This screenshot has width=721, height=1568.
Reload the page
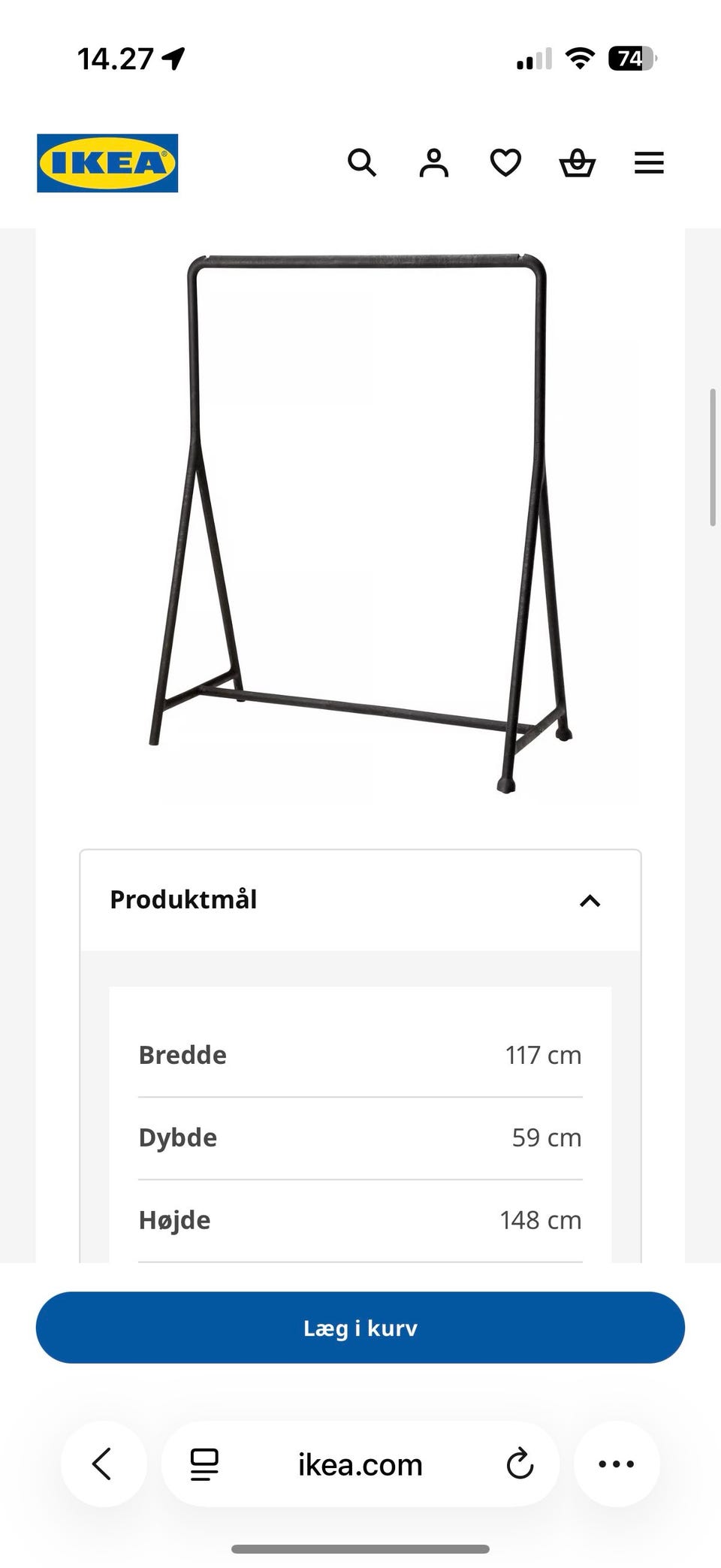point(520,1464)
